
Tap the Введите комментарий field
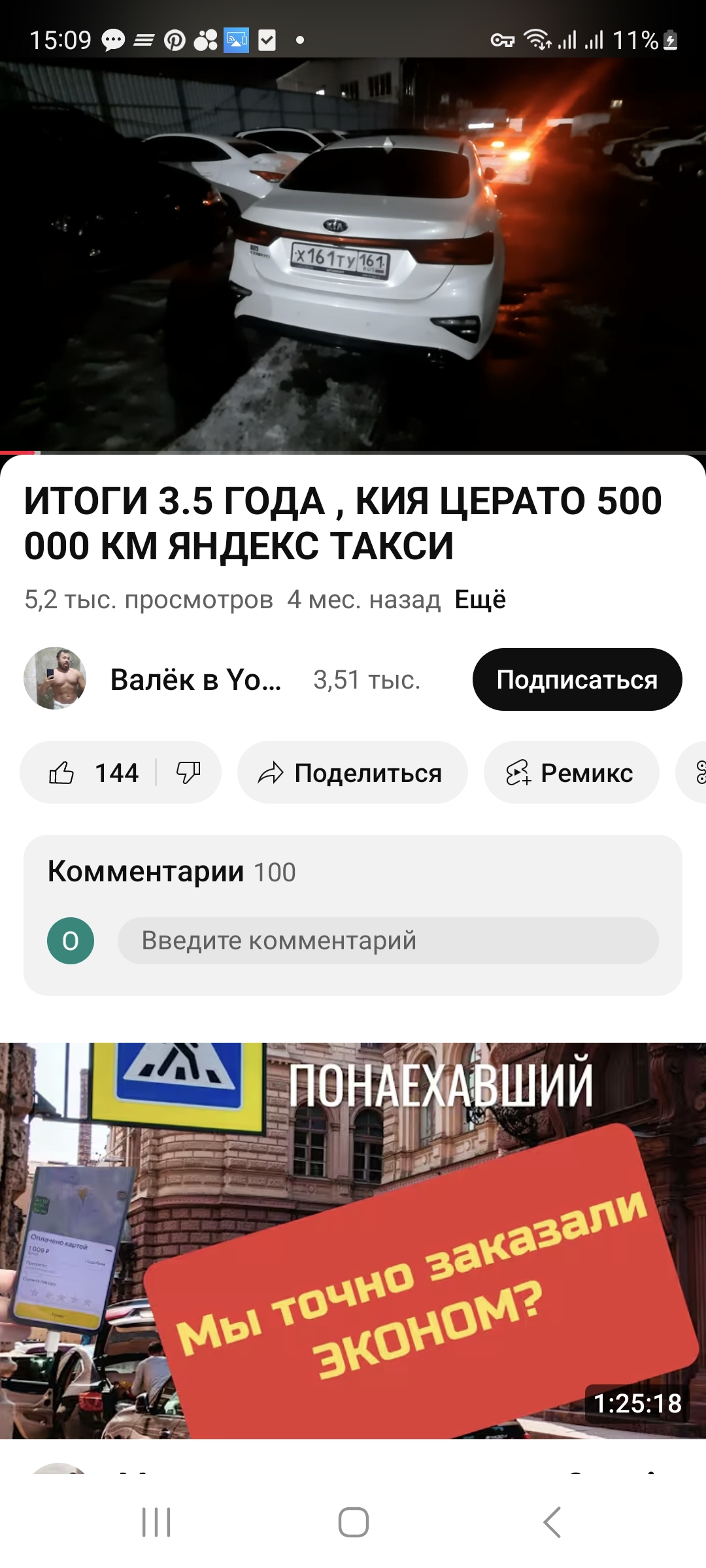[x=387, y=941]
